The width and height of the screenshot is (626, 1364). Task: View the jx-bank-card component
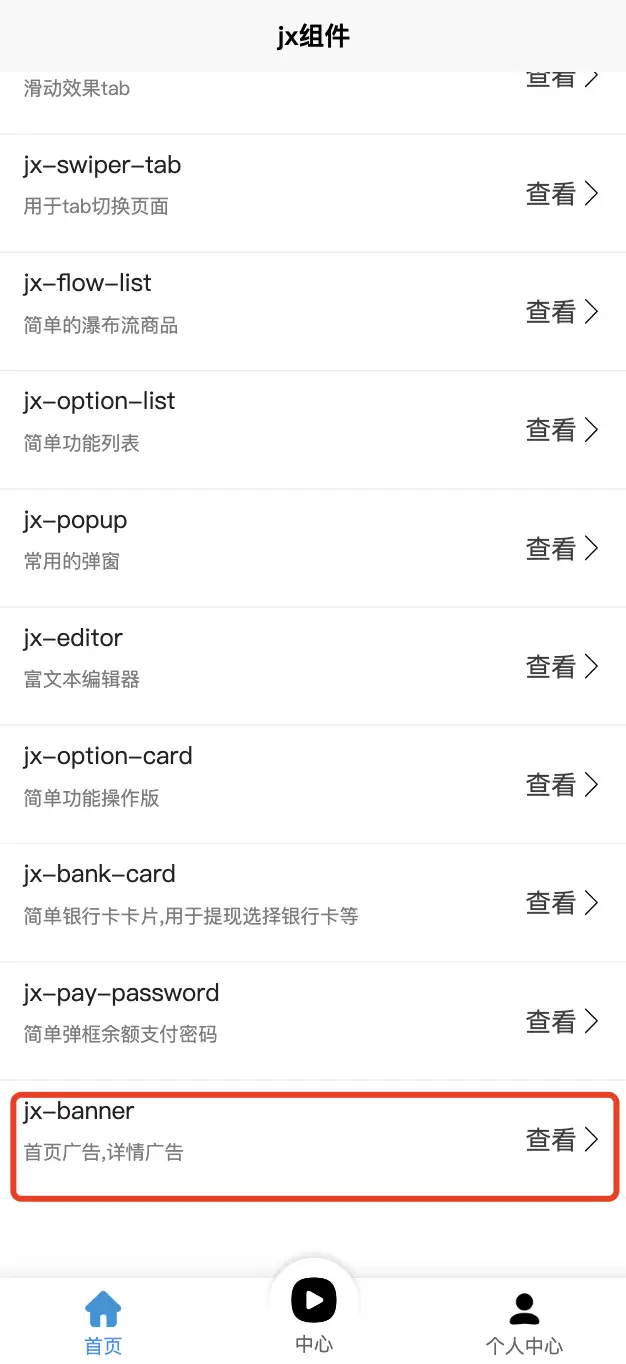pyautogui.click(x=313, y=902)
